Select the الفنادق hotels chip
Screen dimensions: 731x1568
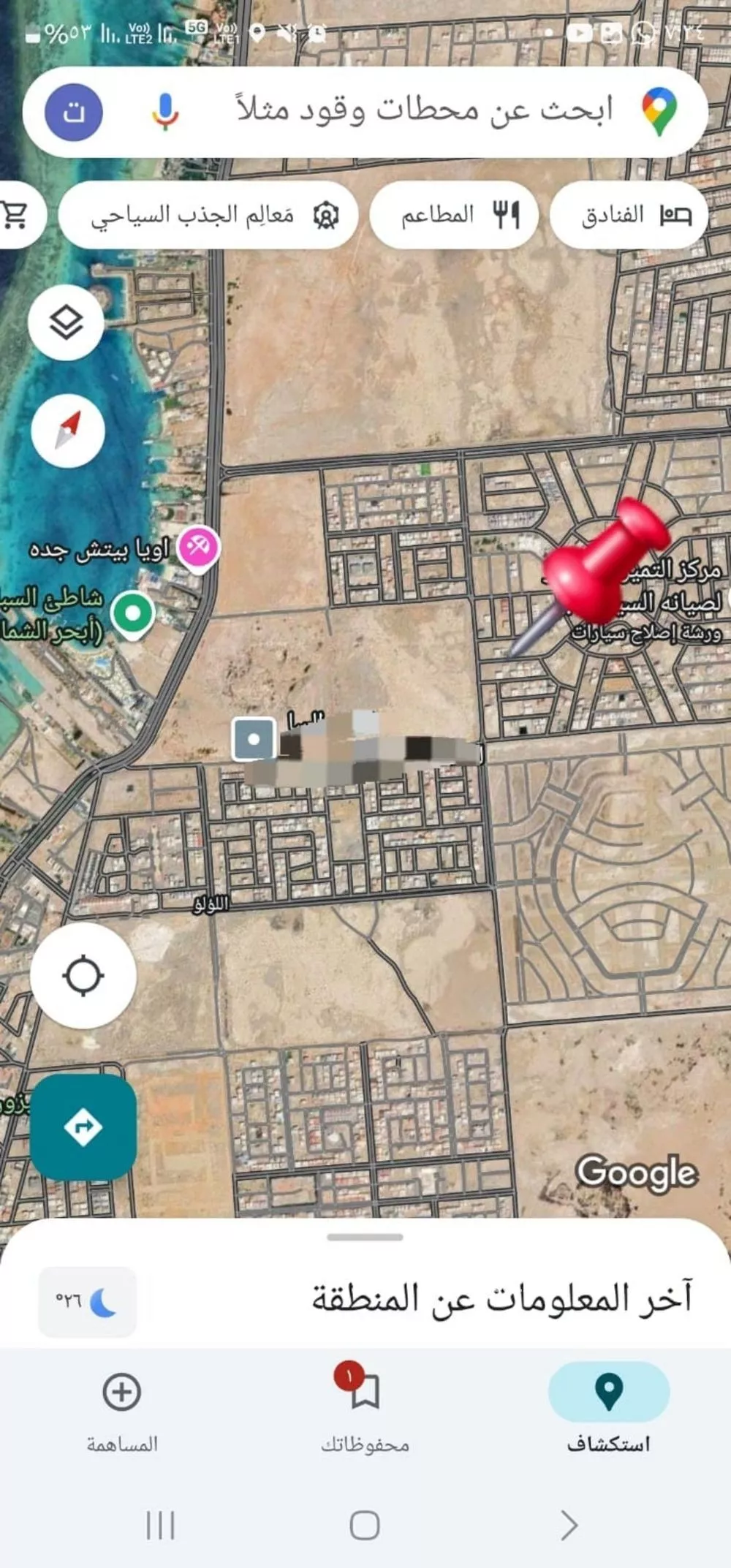(x=629, y=215)
